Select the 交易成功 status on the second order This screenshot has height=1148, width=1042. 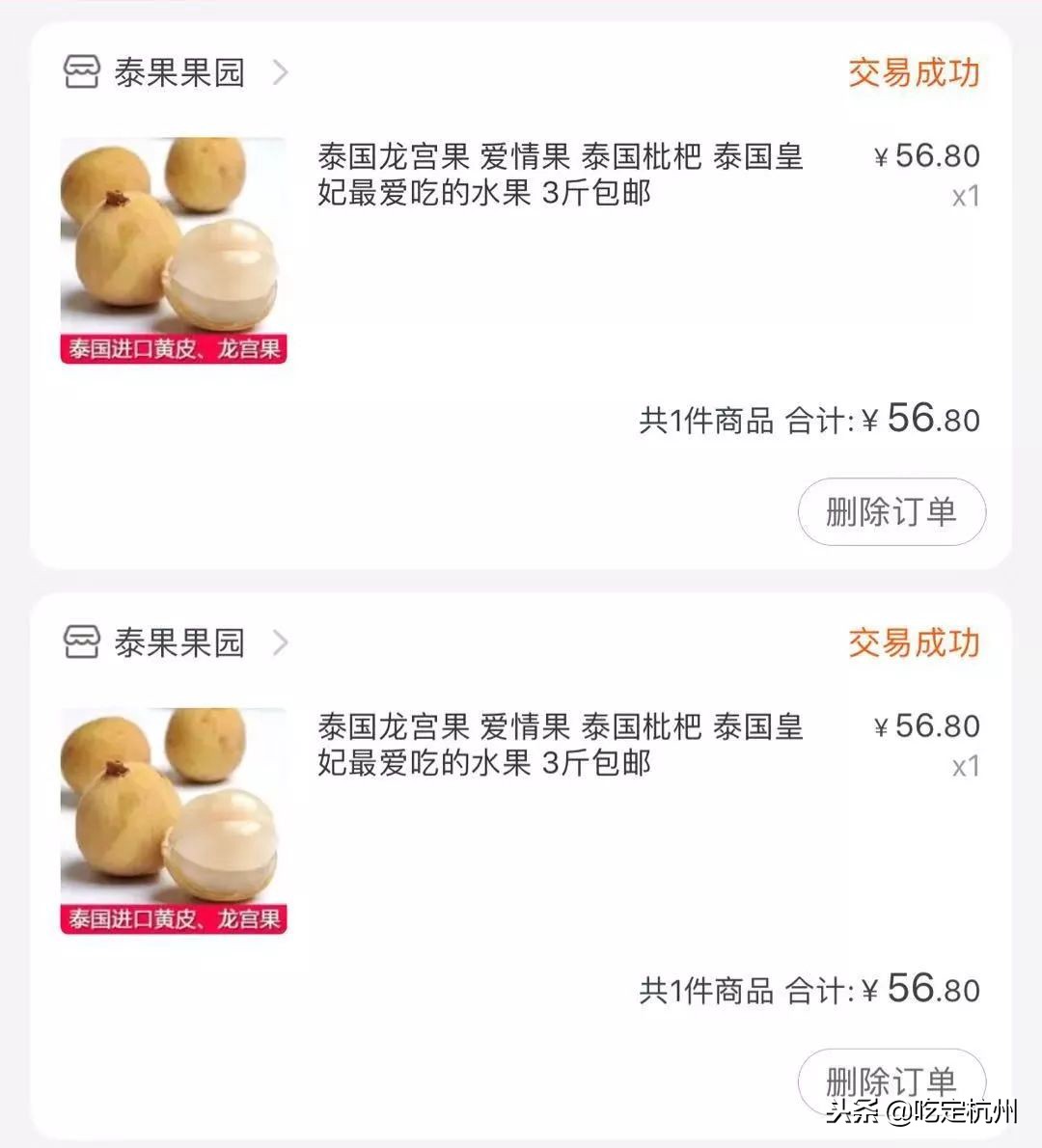tap(913, 642)
